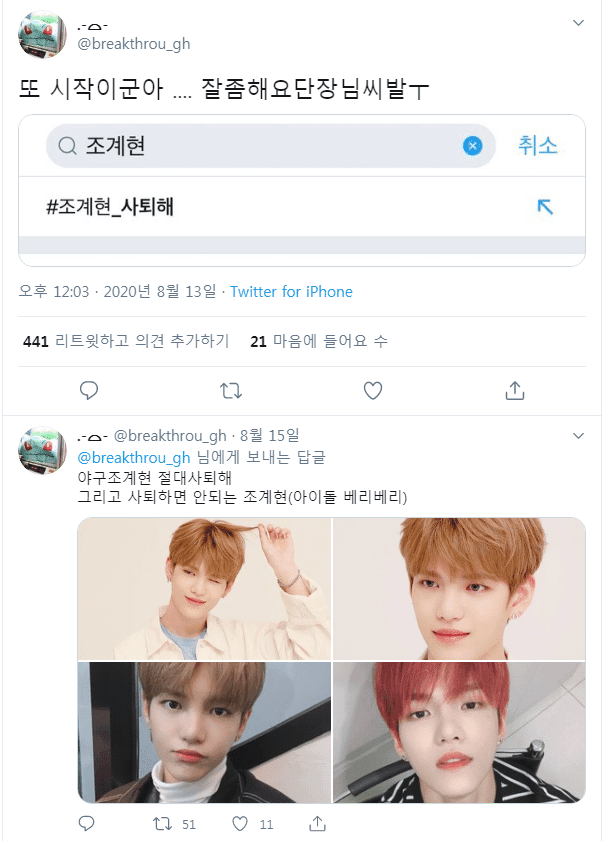Viewport: 604px width, 841px height.
Task: View the 21 likes list
Action: (x=319, y=341)
